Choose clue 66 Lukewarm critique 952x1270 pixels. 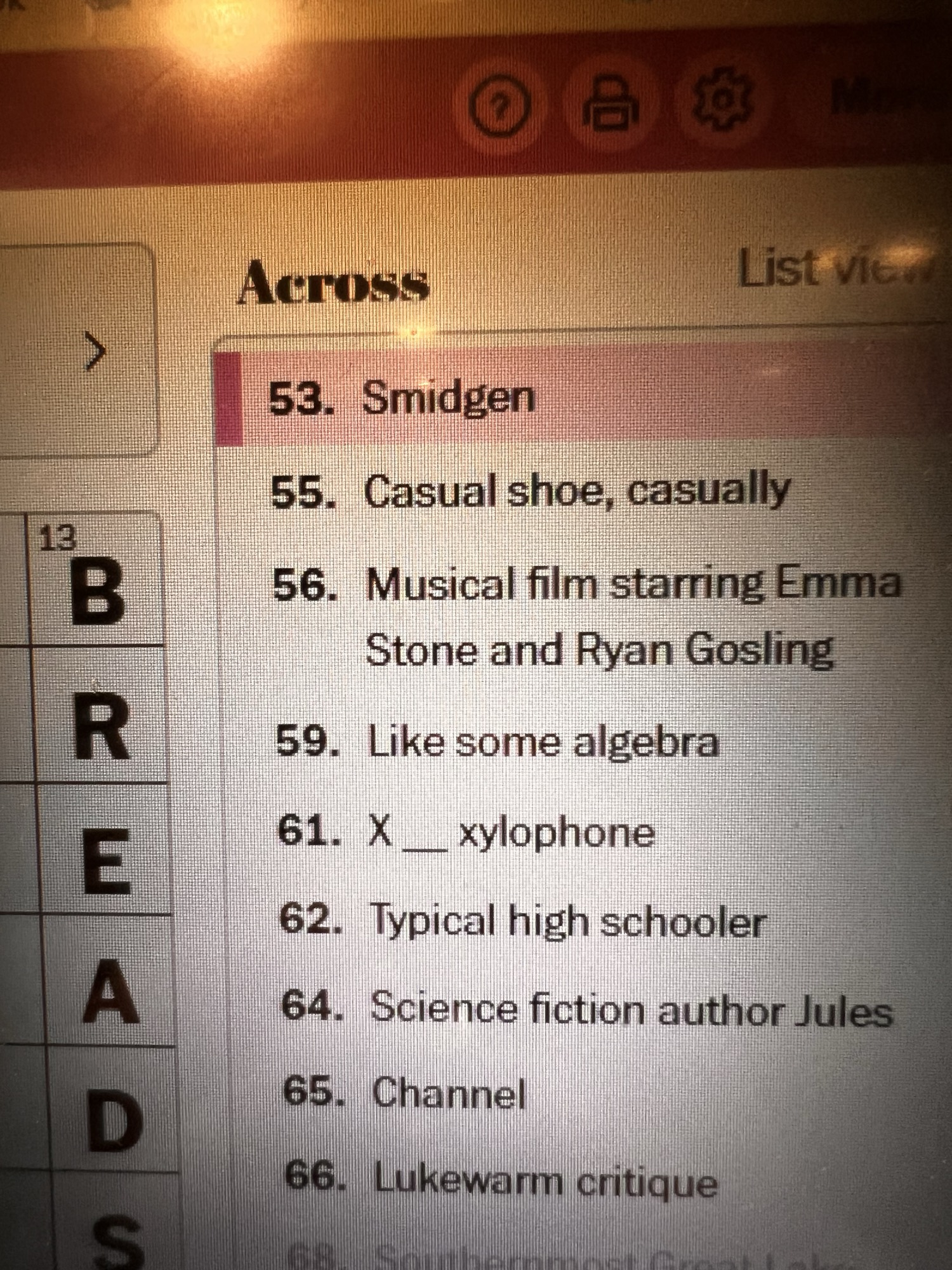545,1181
